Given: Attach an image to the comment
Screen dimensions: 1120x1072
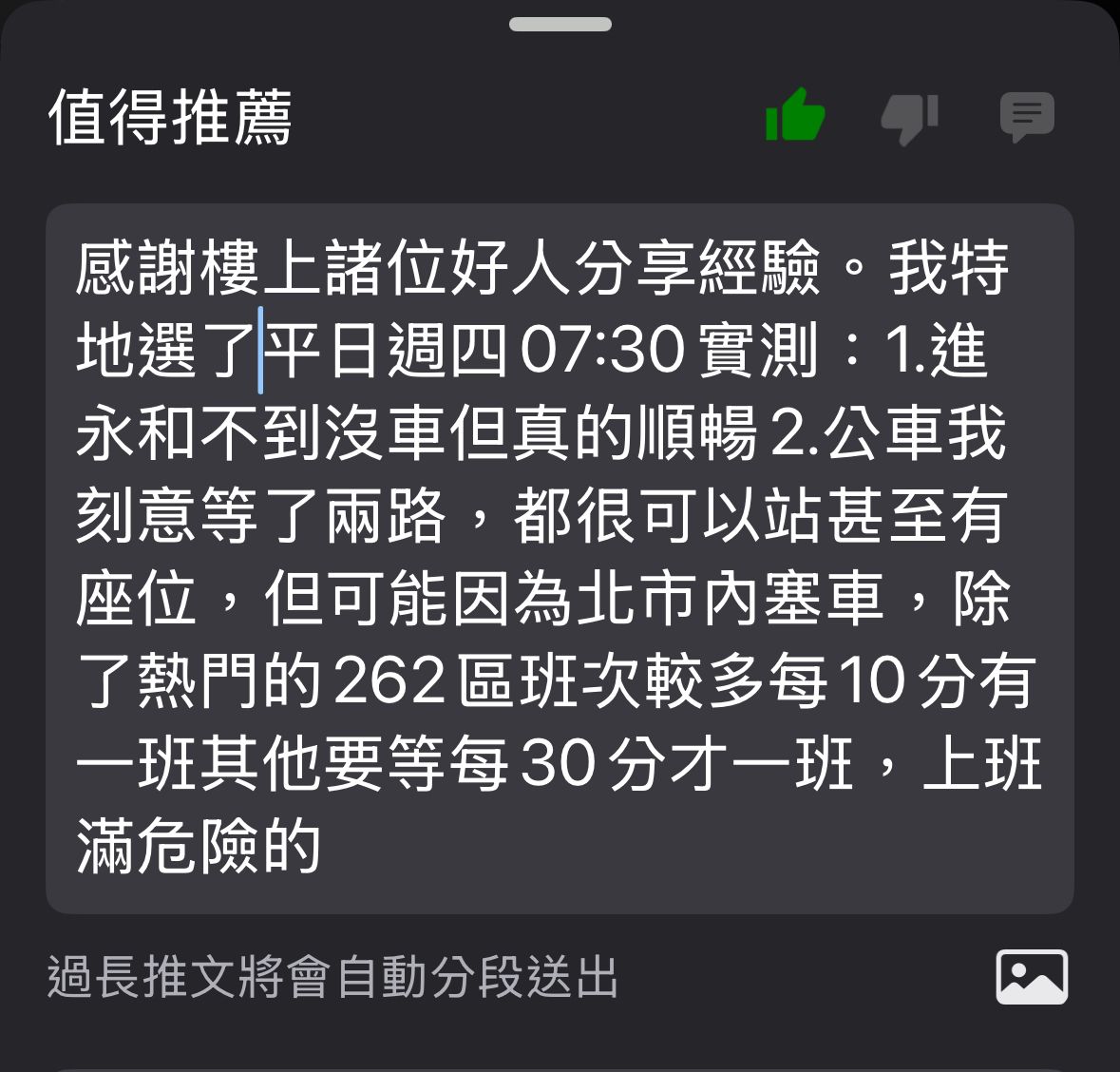Looking at the screenshot, I should tap(1031, 976).
